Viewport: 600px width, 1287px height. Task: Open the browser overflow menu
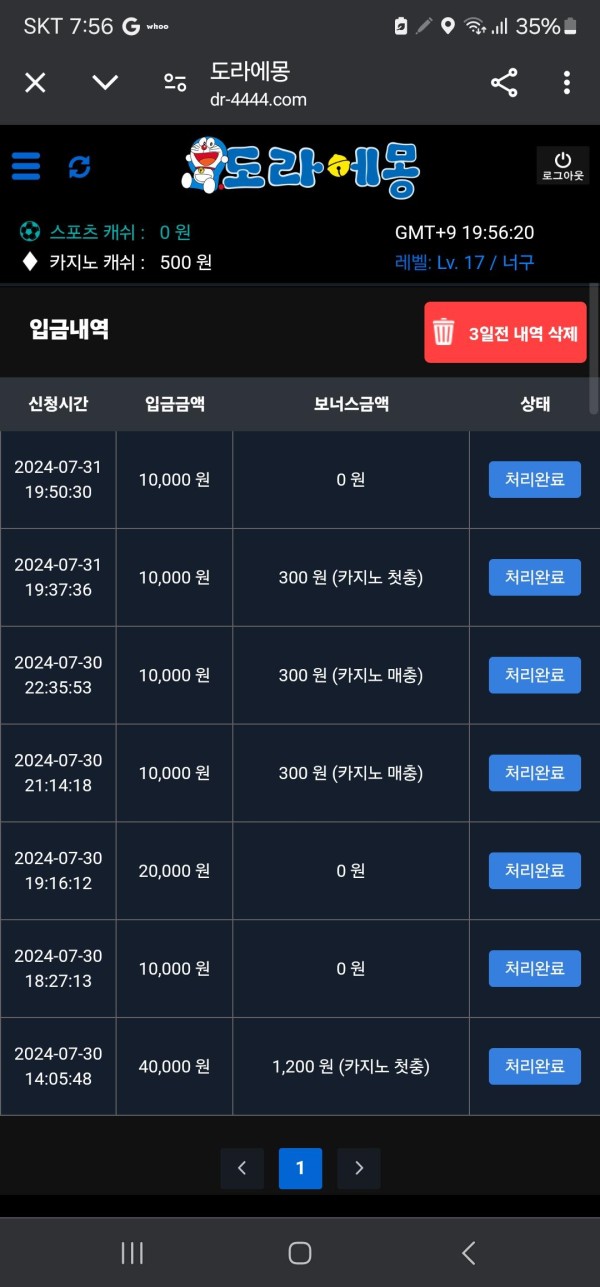[566, 83]
